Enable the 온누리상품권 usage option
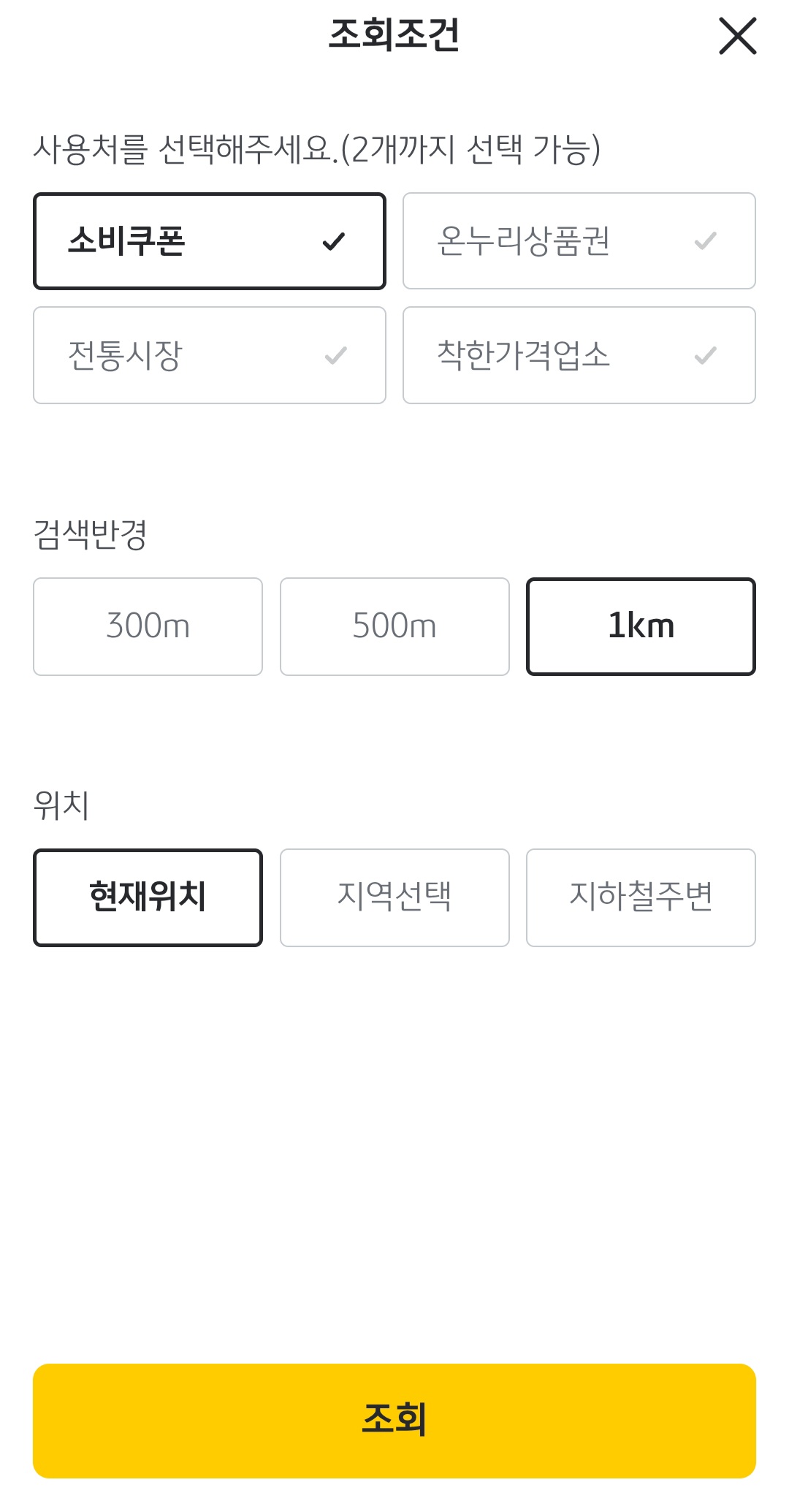Viewport: 789px width, 1512px height. tap(578, 241)
